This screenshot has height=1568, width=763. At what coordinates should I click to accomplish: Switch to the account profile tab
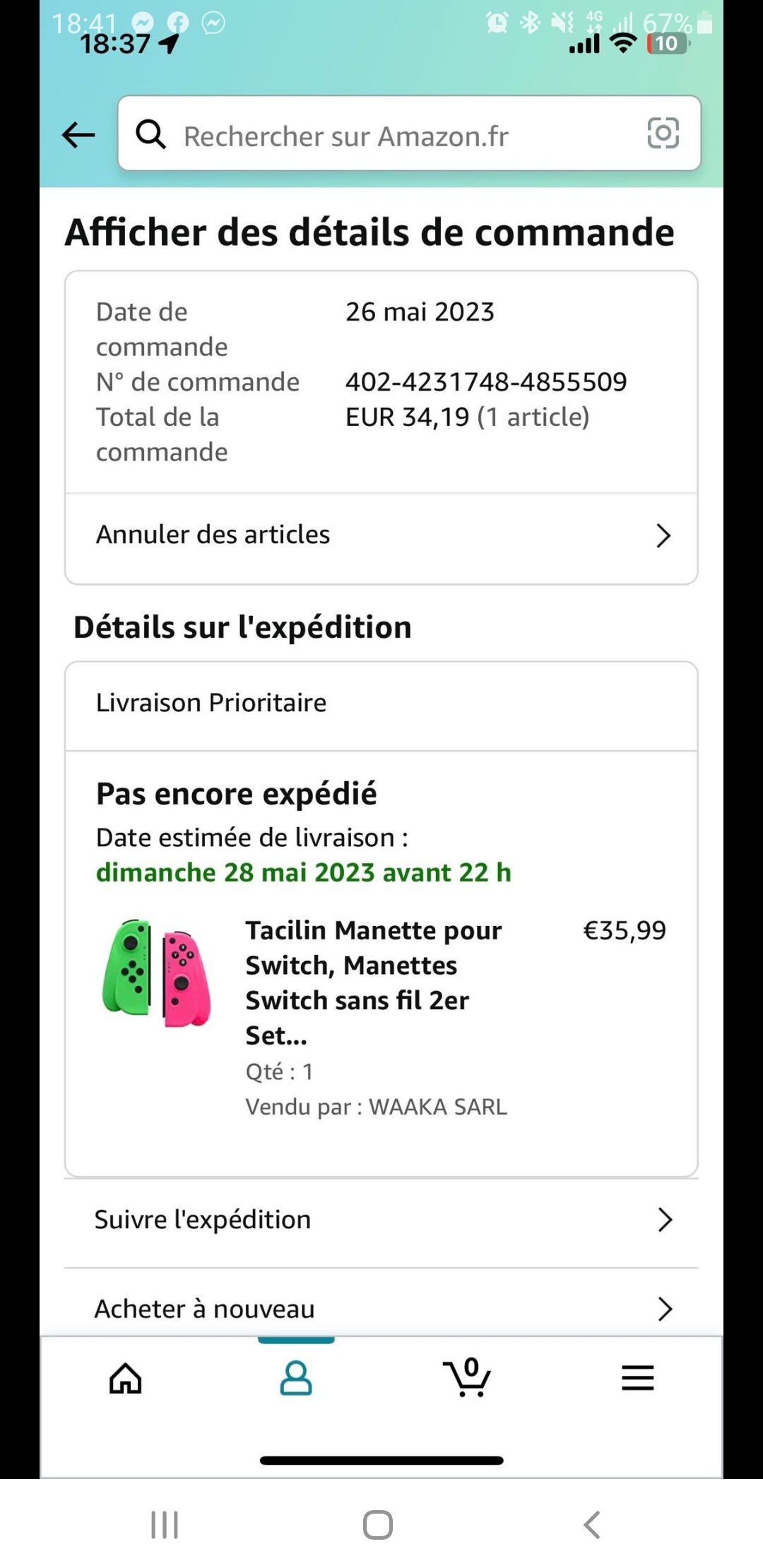coord(296,1378)
